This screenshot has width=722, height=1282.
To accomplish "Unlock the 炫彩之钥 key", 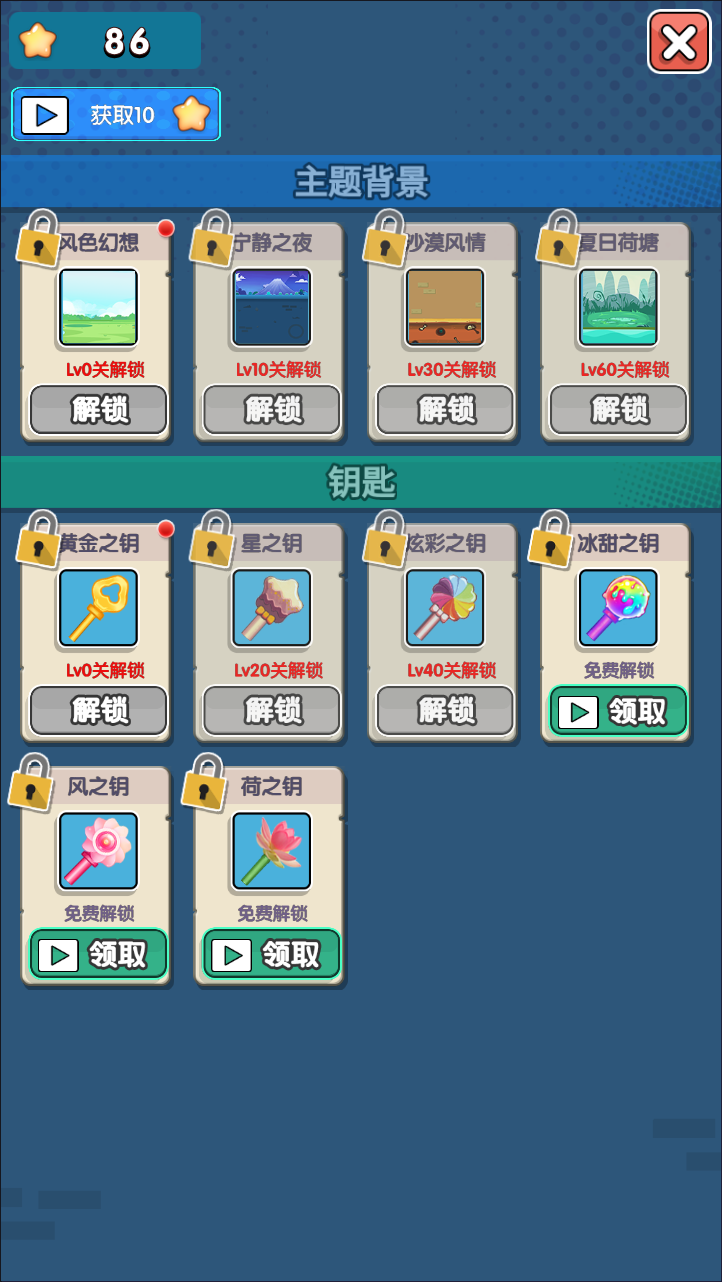I will coord(445,711).
